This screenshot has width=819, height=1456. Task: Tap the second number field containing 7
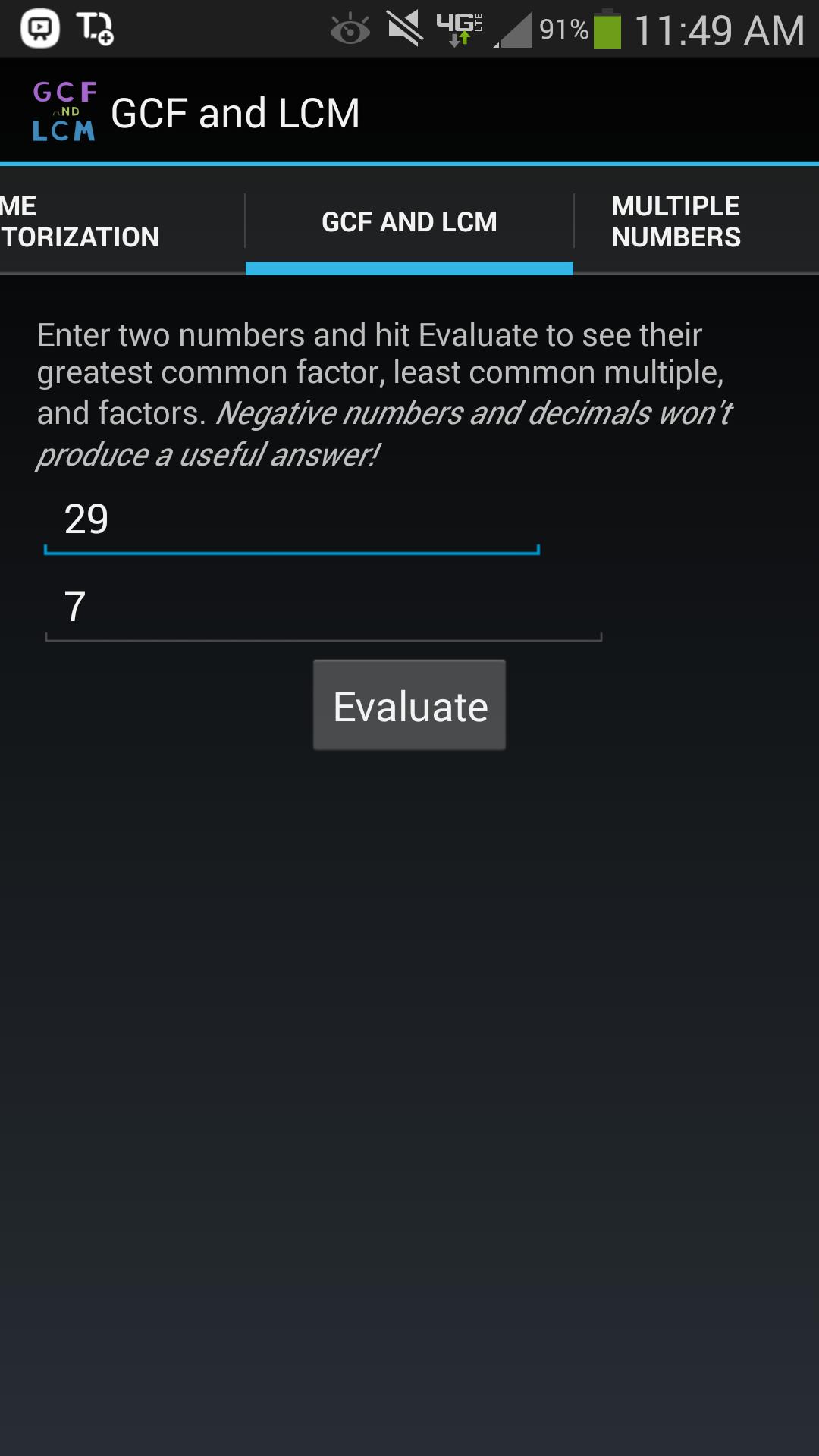322,608
